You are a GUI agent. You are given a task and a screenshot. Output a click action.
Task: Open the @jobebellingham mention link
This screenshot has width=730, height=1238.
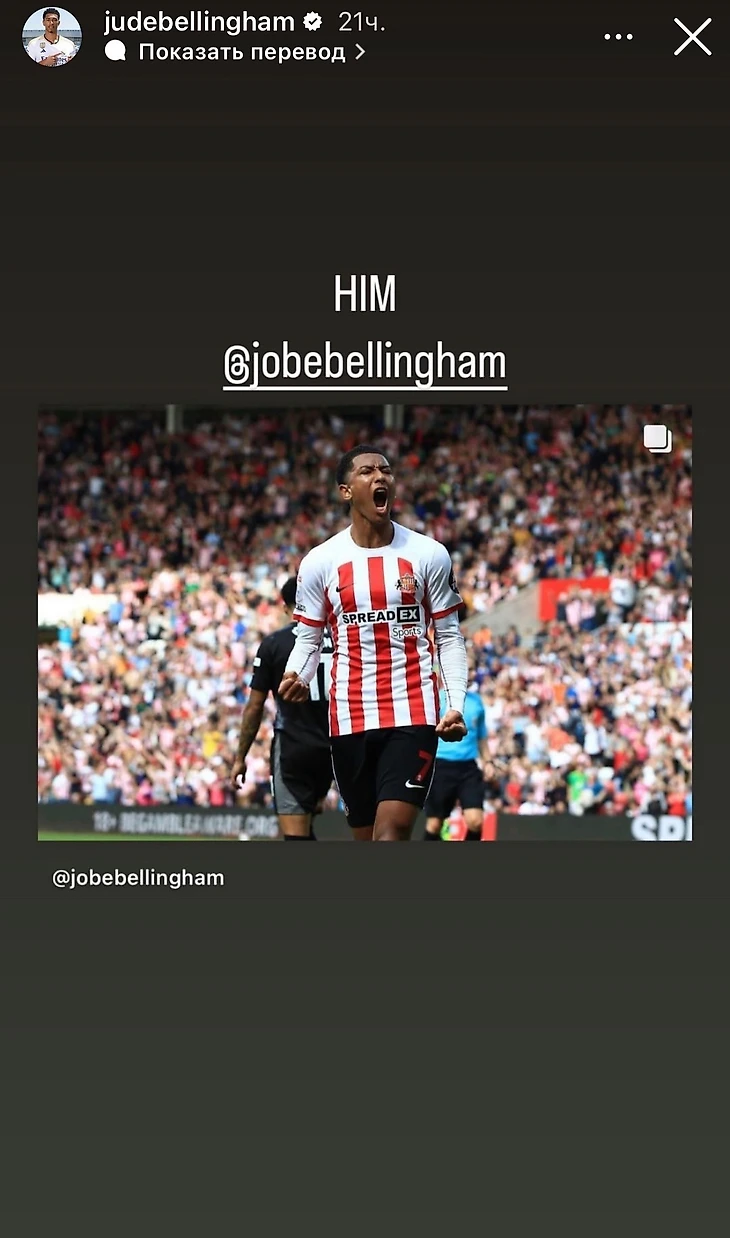(365, 362)
